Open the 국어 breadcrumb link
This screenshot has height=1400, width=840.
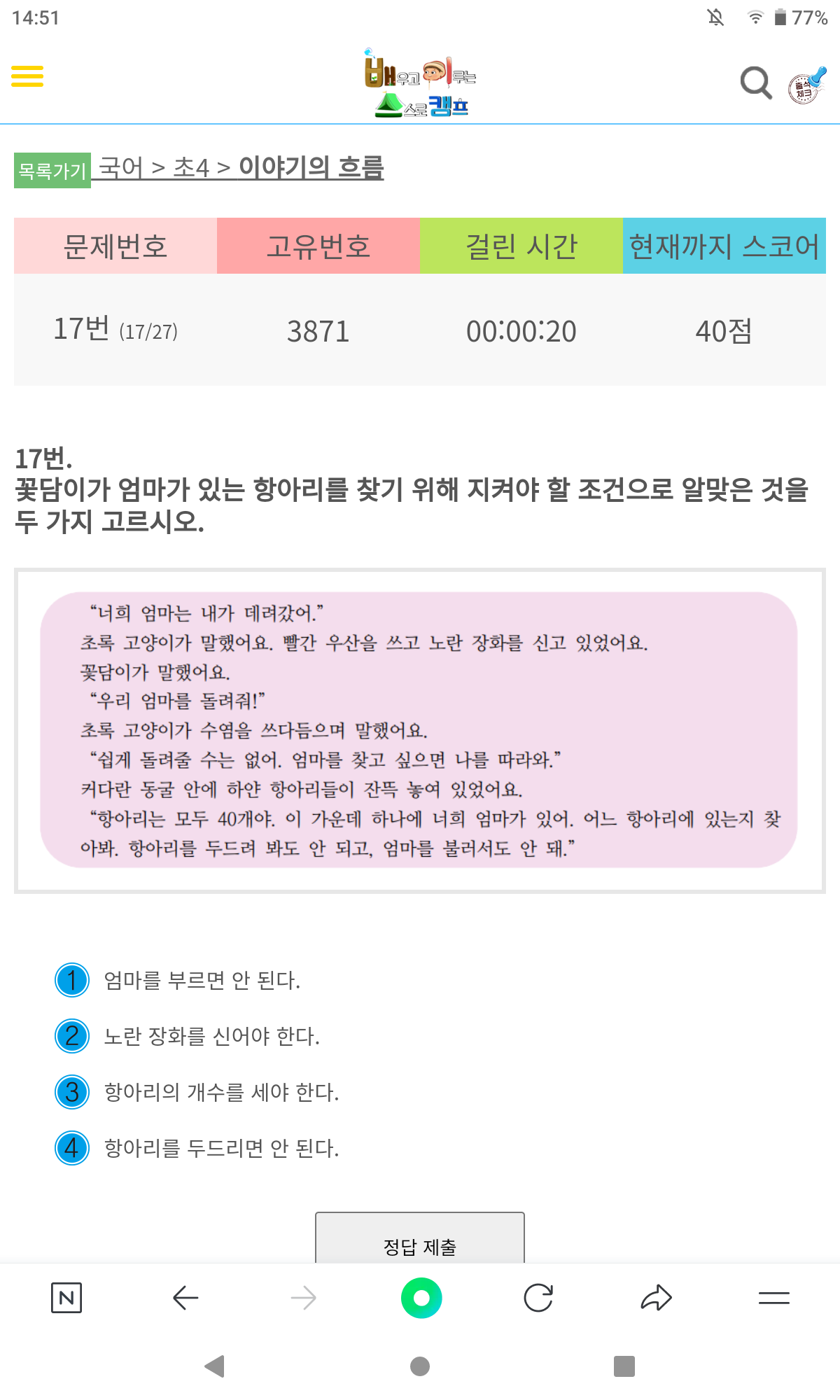pyautogui.click(x=120, y=167)
